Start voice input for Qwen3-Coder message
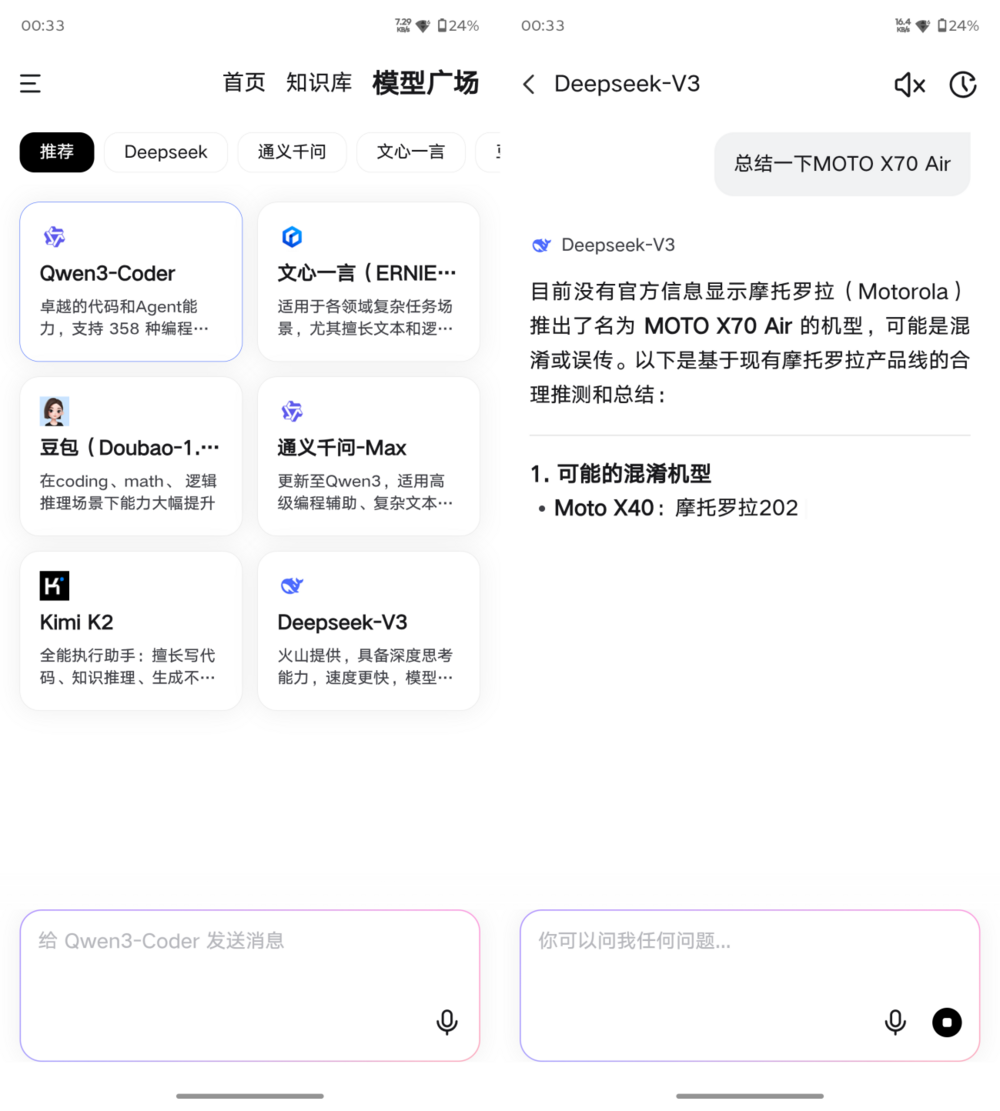The image size is (1000, 1111). pos(447,1022)
